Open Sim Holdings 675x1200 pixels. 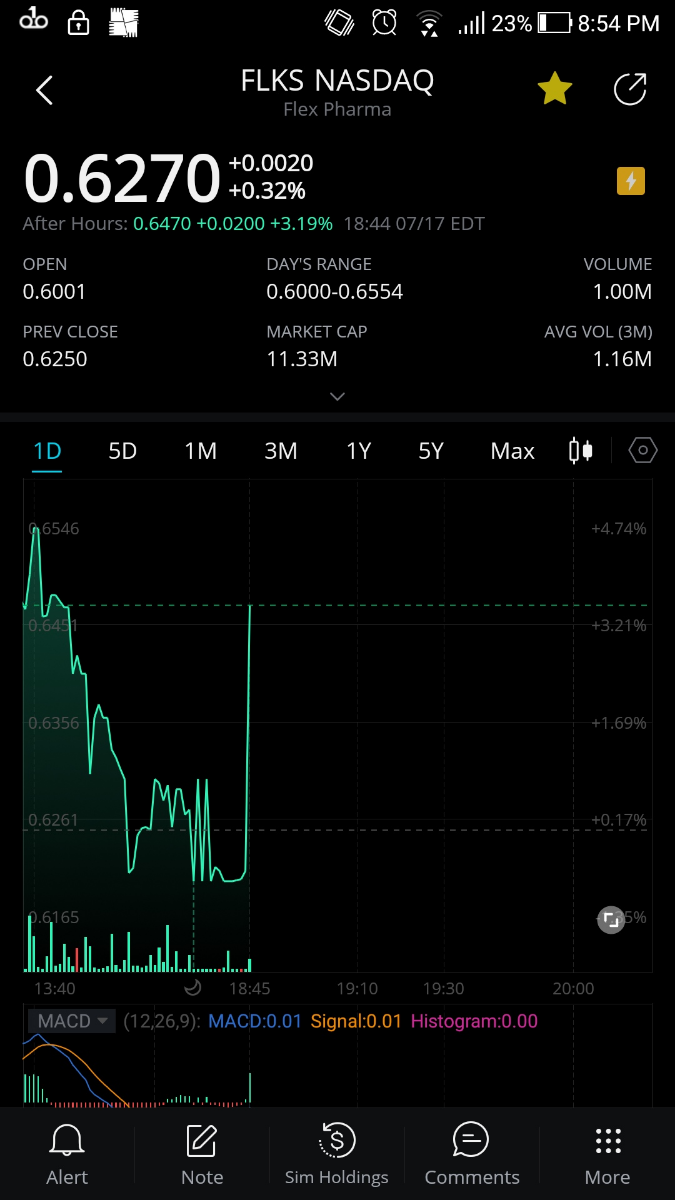coord(336,1154)
